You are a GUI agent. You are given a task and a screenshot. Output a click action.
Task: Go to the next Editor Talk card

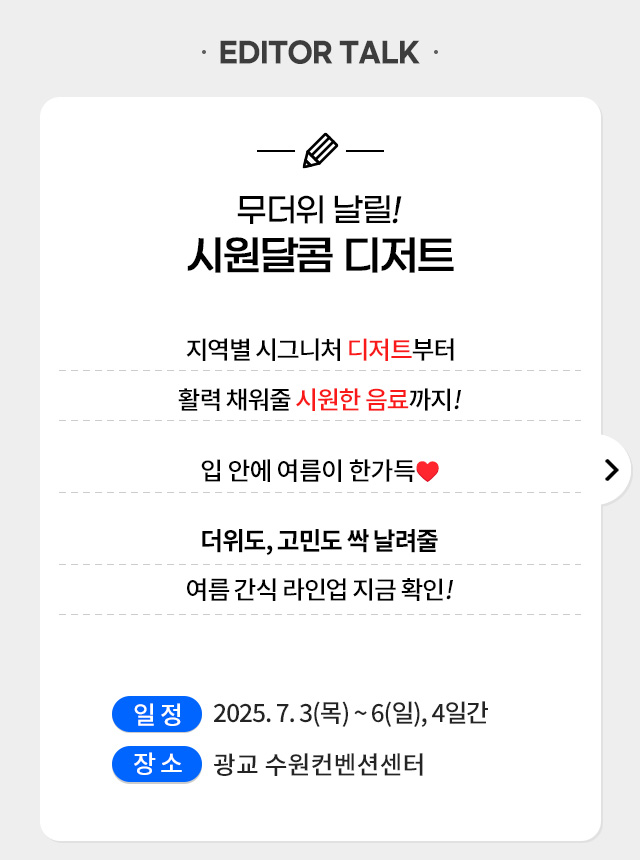(x=611, y=470)
